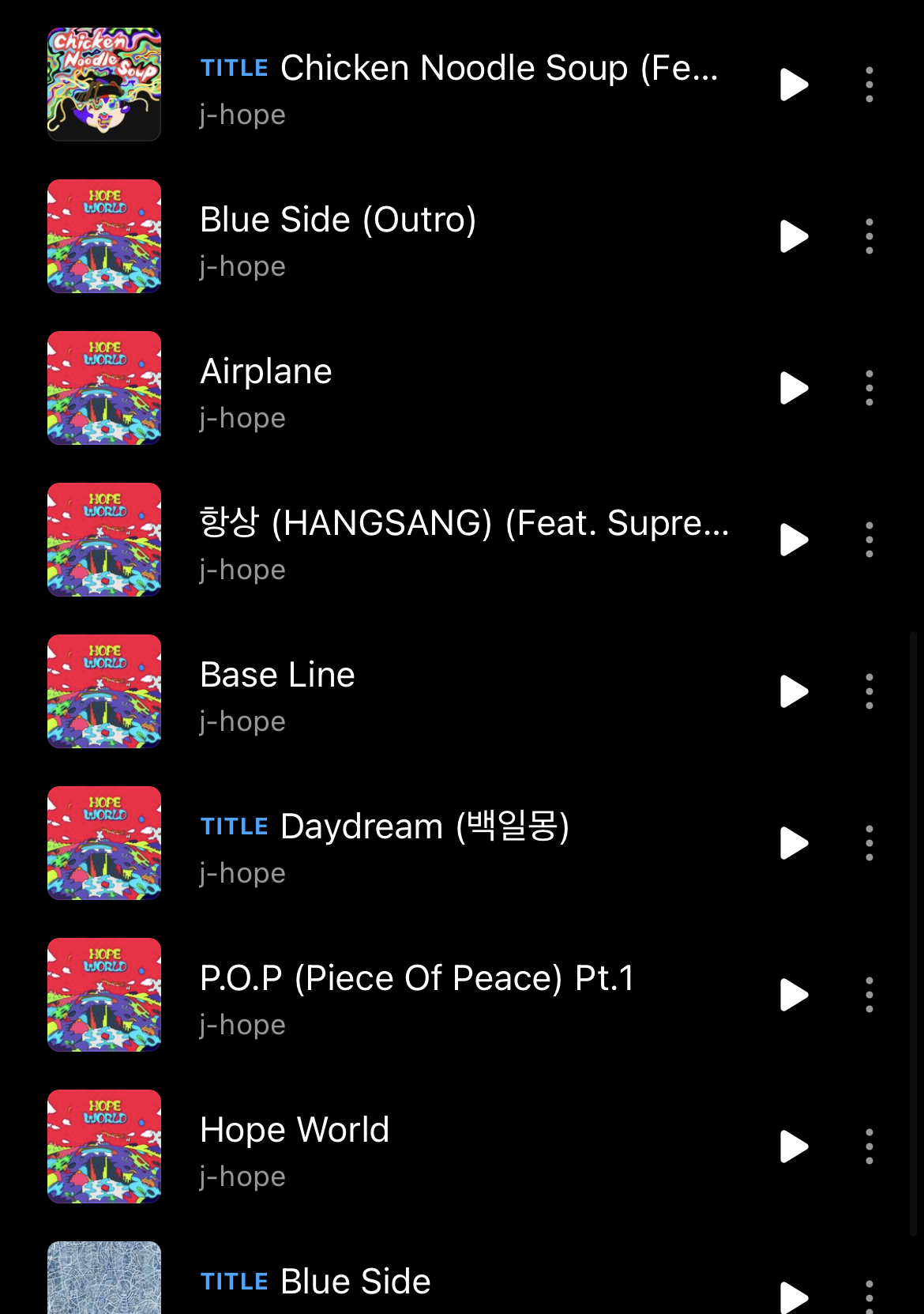Open the Hope World album art for Base Line

(x=103, y=691)
